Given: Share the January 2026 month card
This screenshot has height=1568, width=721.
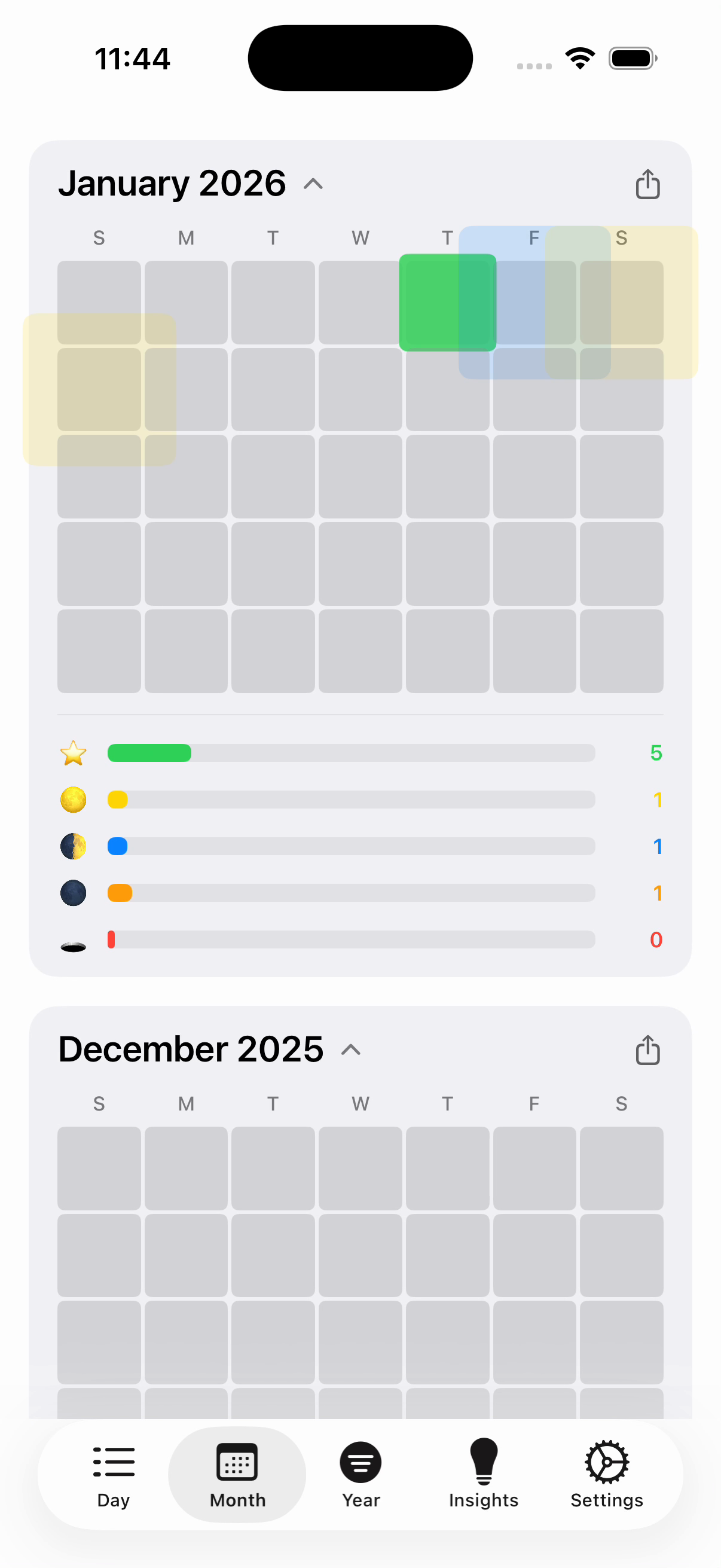Looking at the screenshot, I should click(x=647, y=184).
